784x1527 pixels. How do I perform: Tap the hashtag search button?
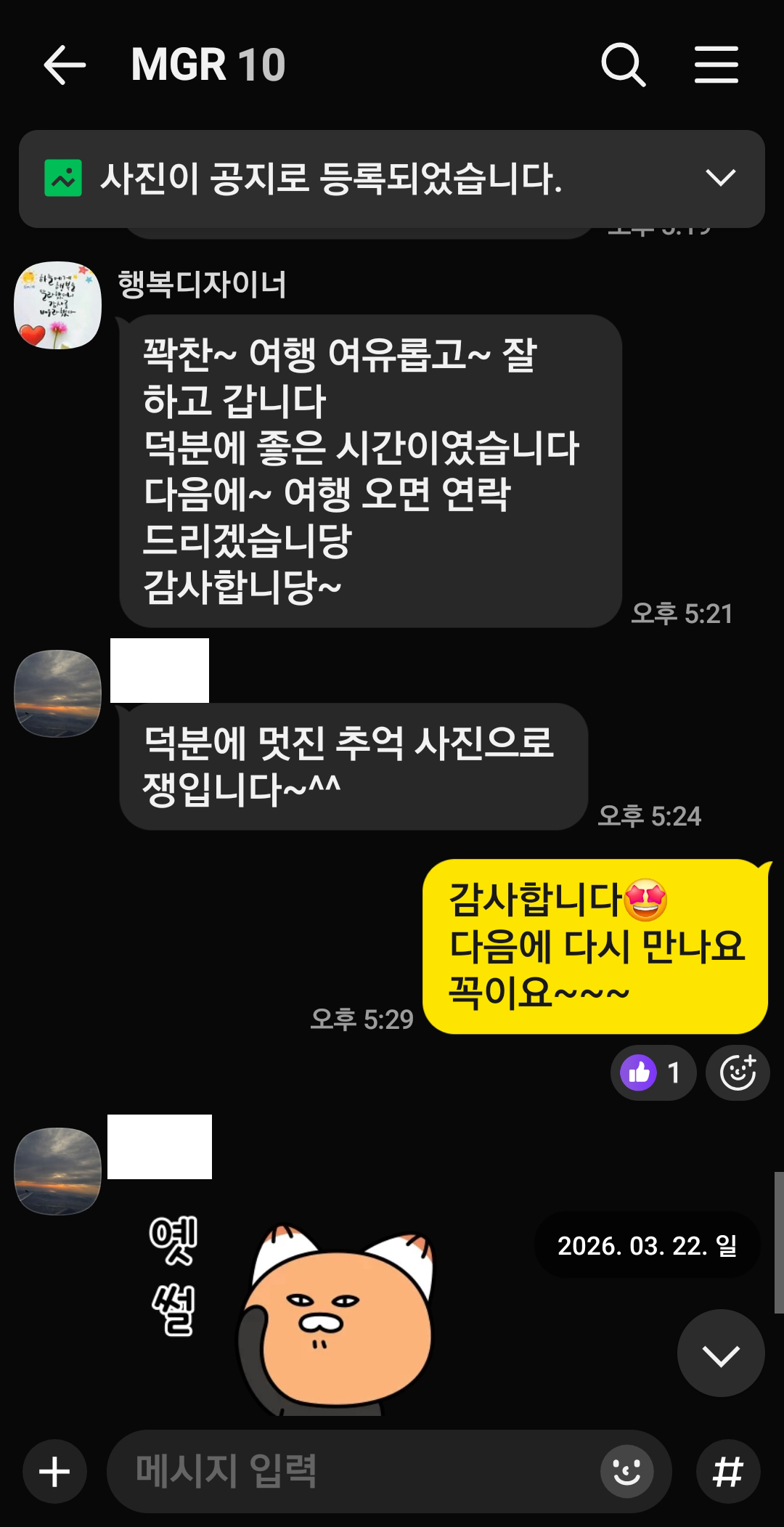click(x=728, y=1472)
